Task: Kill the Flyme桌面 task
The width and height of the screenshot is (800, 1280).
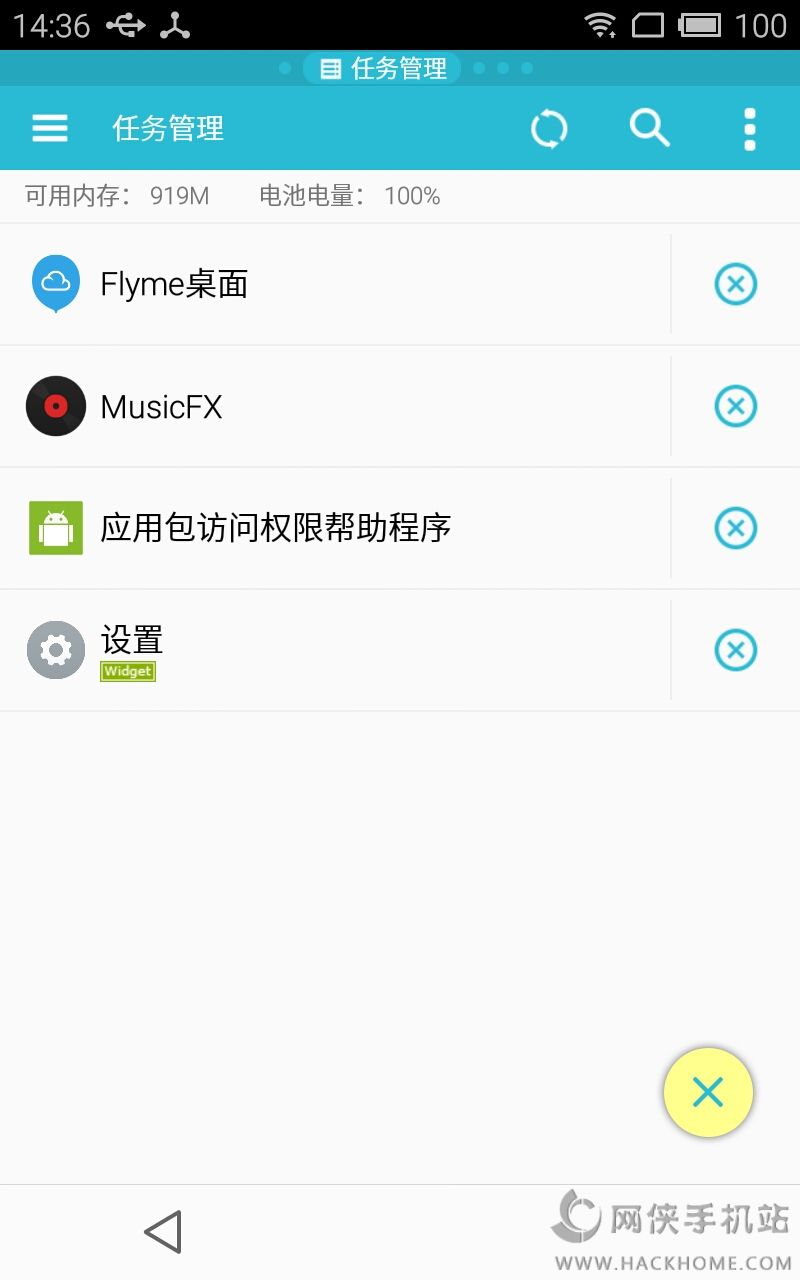Action: click(x=735, y=285)
